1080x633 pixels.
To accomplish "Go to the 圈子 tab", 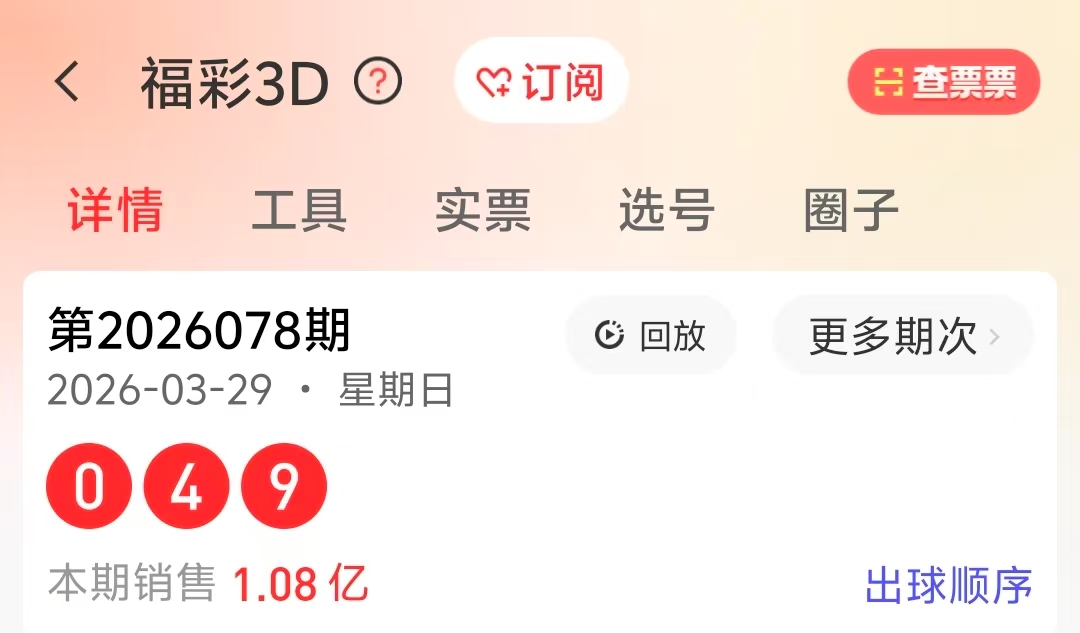I will pyautogui.click(x=851, y=210).
